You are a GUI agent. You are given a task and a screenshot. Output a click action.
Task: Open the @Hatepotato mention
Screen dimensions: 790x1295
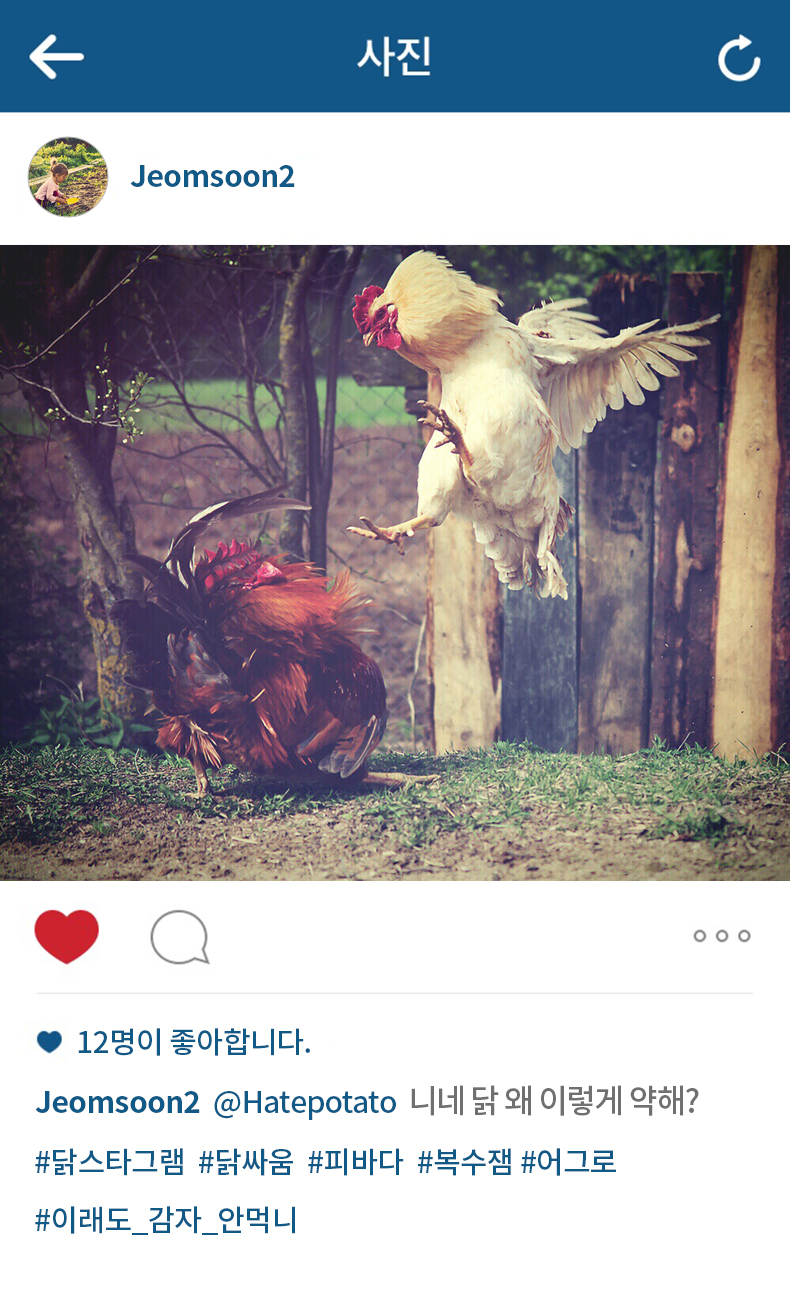[x=305, y=1103]
